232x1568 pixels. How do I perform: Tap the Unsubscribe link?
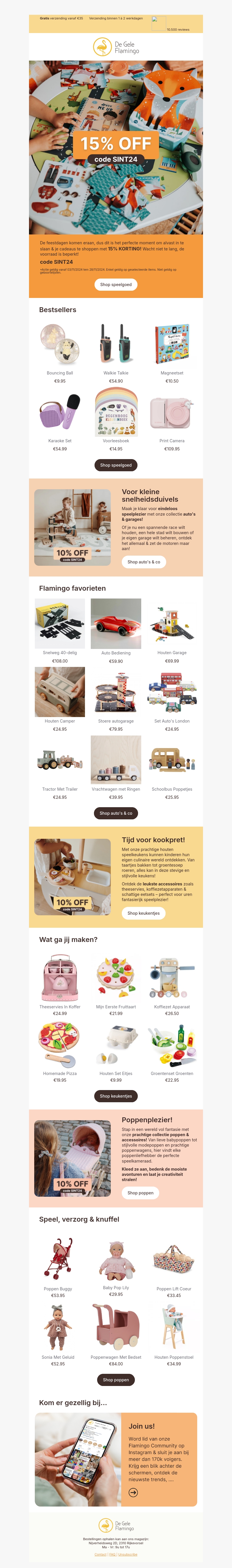point(128,1554)
